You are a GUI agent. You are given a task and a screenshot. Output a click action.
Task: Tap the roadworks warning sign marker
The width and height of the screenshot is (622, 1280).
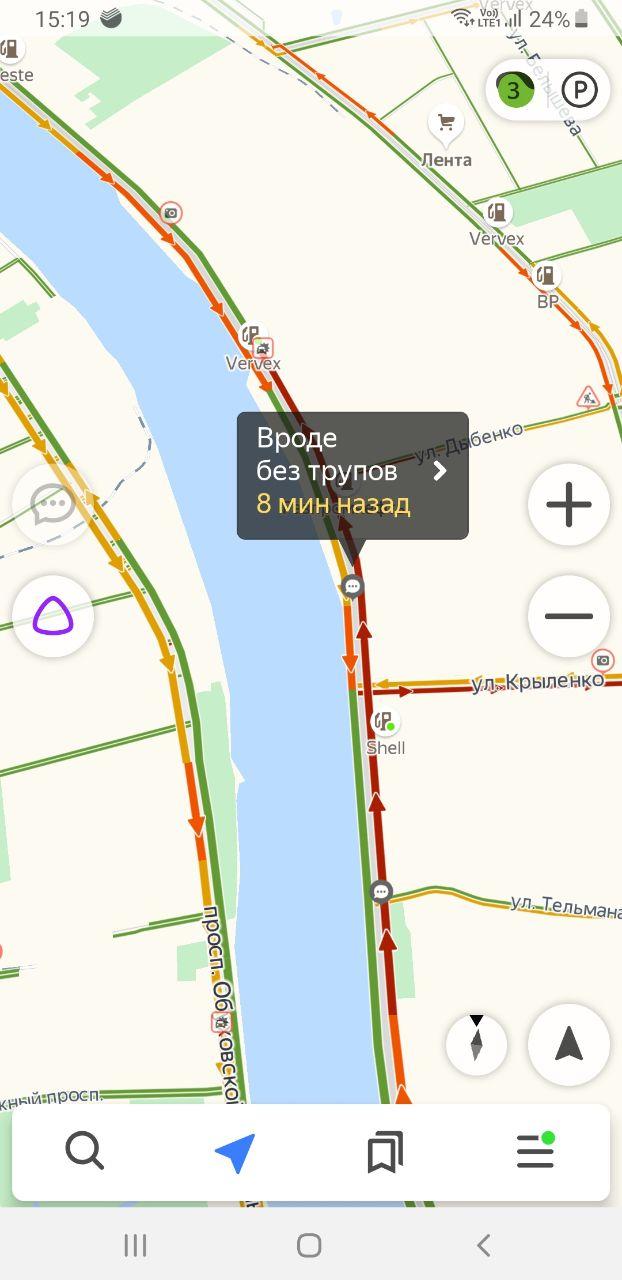(588, 397)
